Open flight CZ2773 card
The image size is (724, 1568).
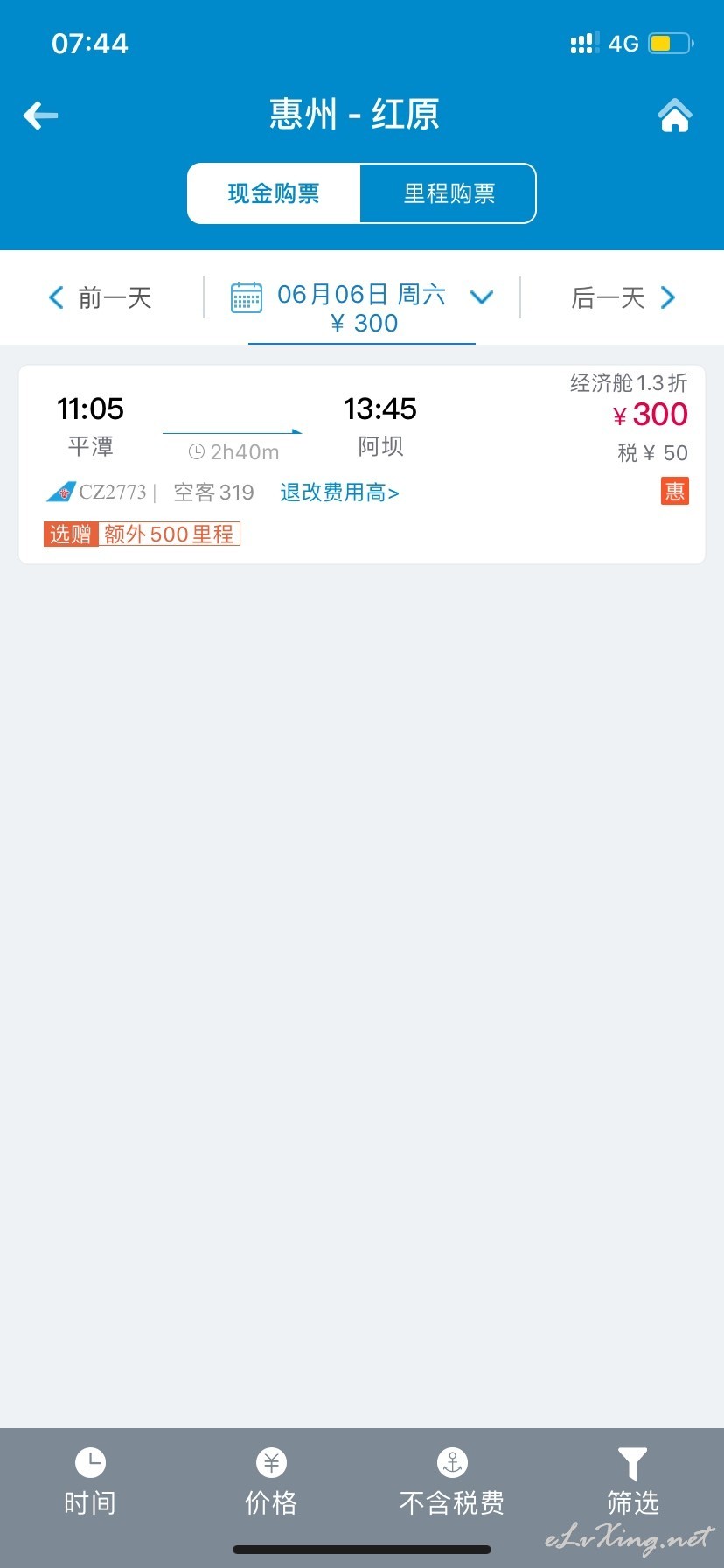point(362,465)
